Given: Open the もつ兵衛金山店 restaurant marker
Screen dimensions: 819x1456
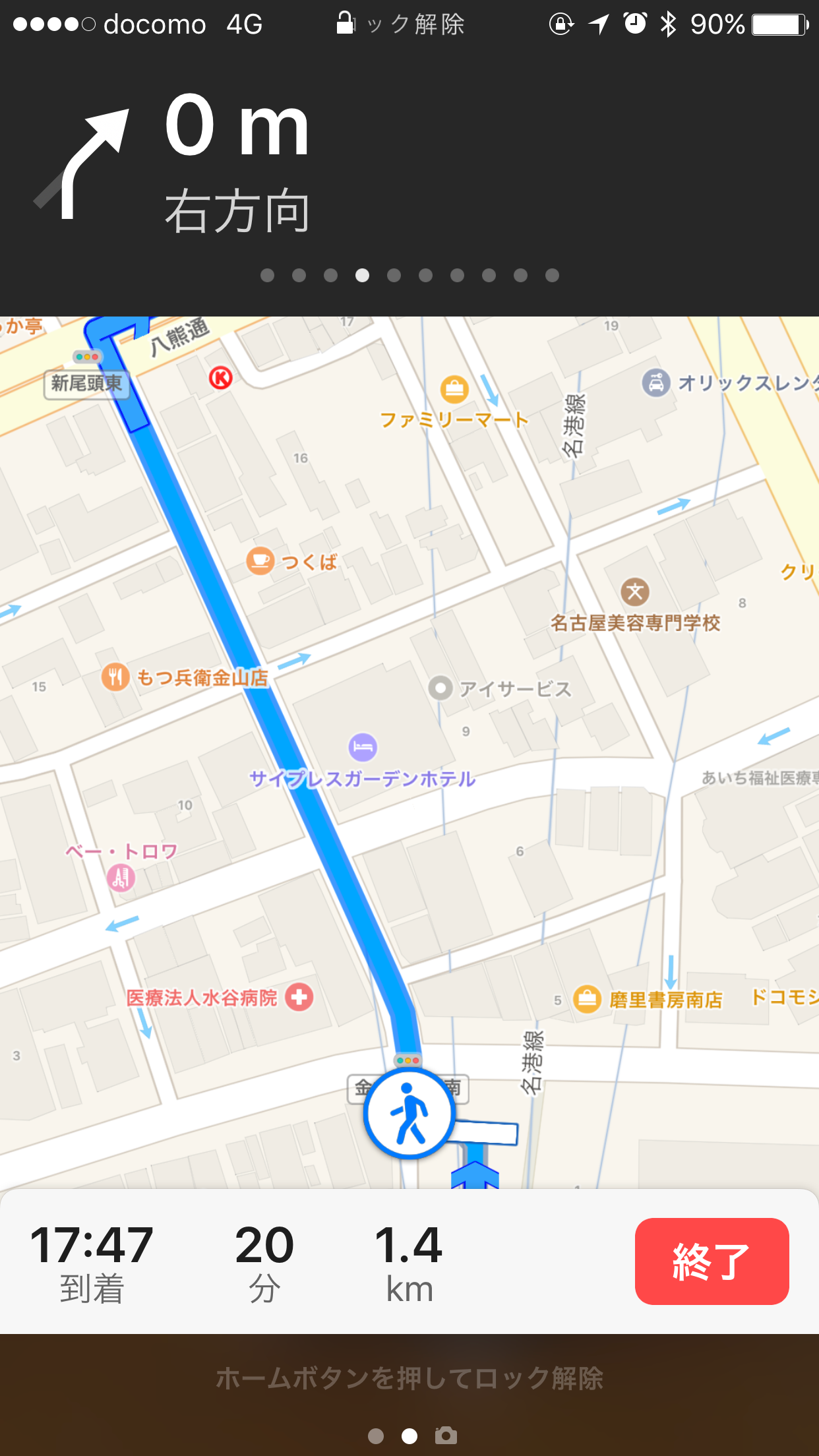Looking at the screenshot, I should pos(115,677).
